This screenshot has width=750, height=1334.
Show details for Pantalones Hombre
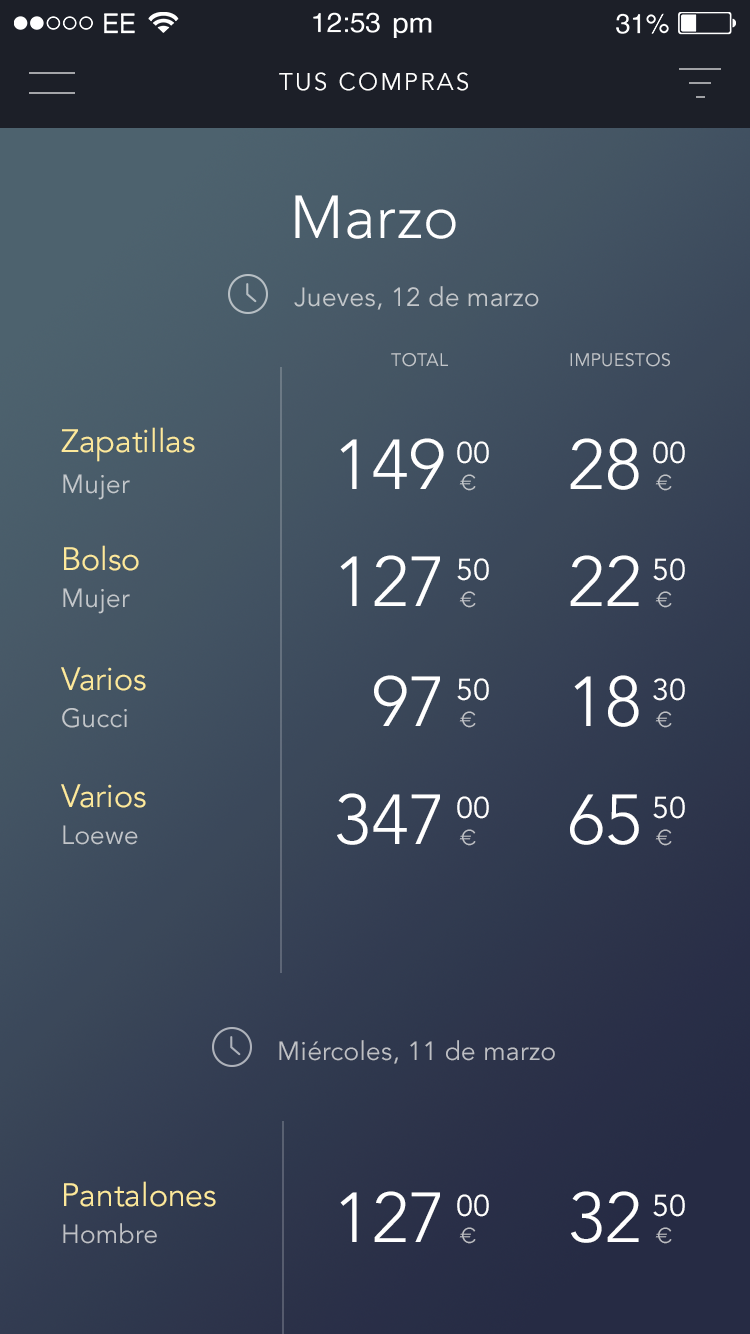pyautogui.click(x=139, y=1213)
